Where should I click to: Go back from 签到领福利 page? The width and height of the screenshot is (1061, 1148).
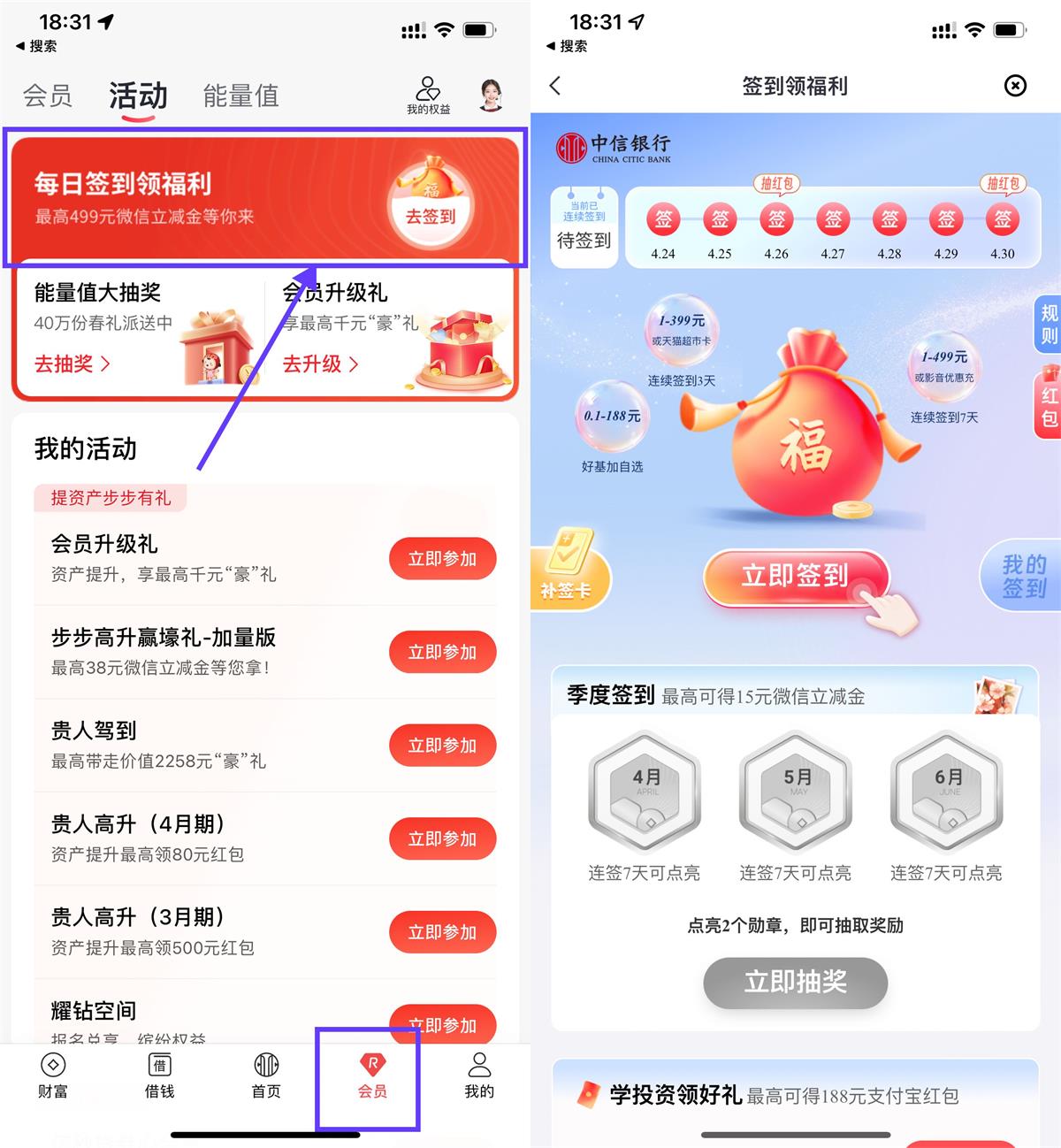click(x=555, y=86)
